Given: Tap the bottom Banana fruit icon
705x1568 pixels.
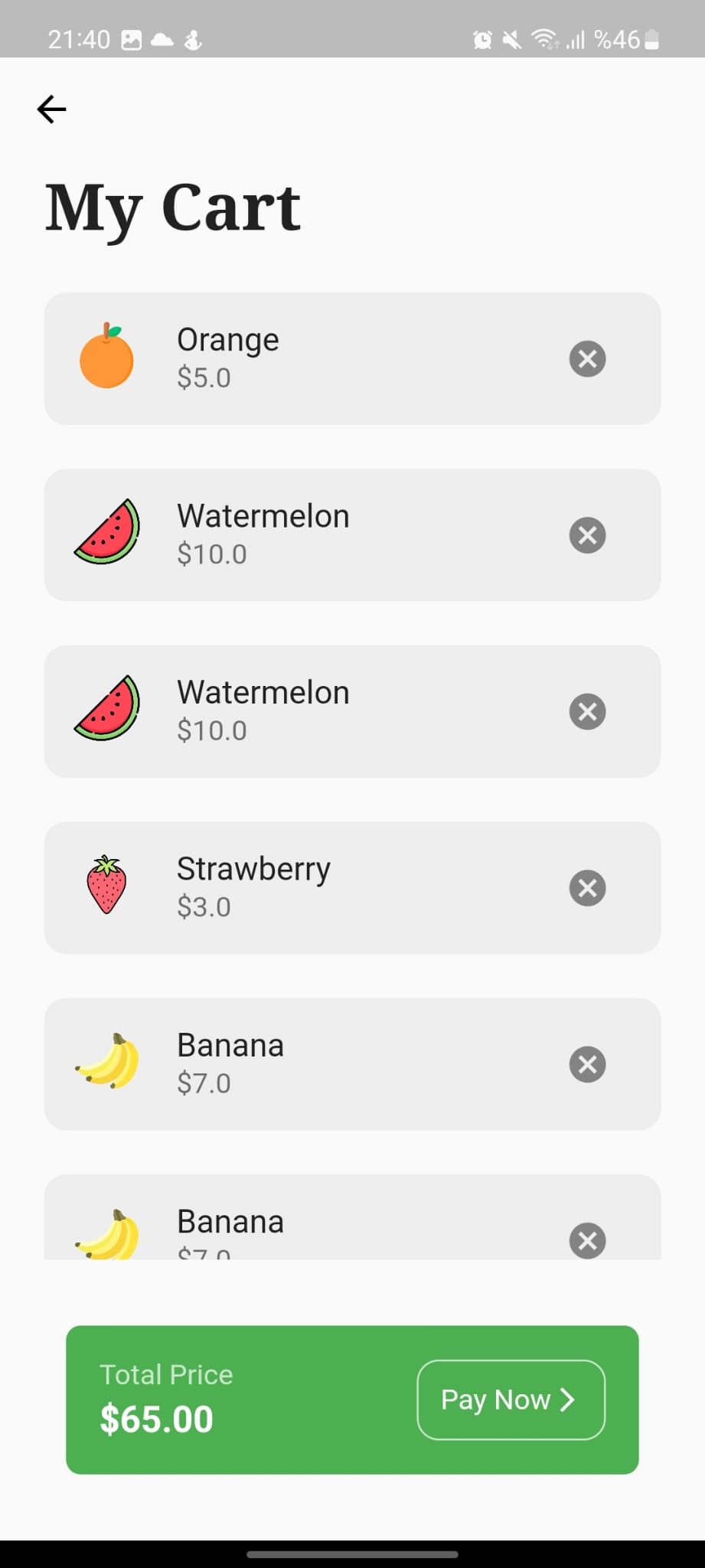Looking at the screenshot, I should pyautogui.click(x=107, y=1230).
